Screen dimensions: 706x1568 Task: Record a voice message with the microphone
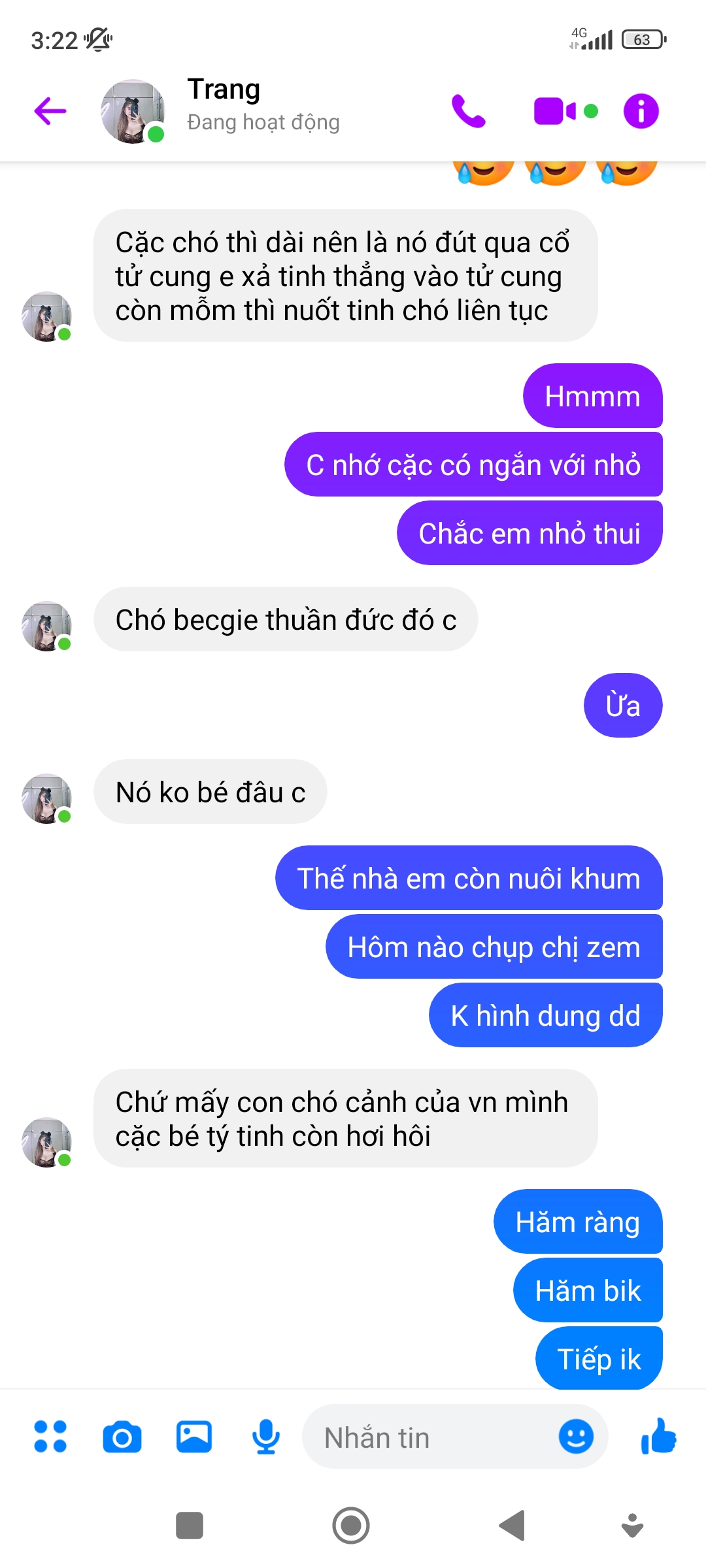click(x=266, y=1437)
